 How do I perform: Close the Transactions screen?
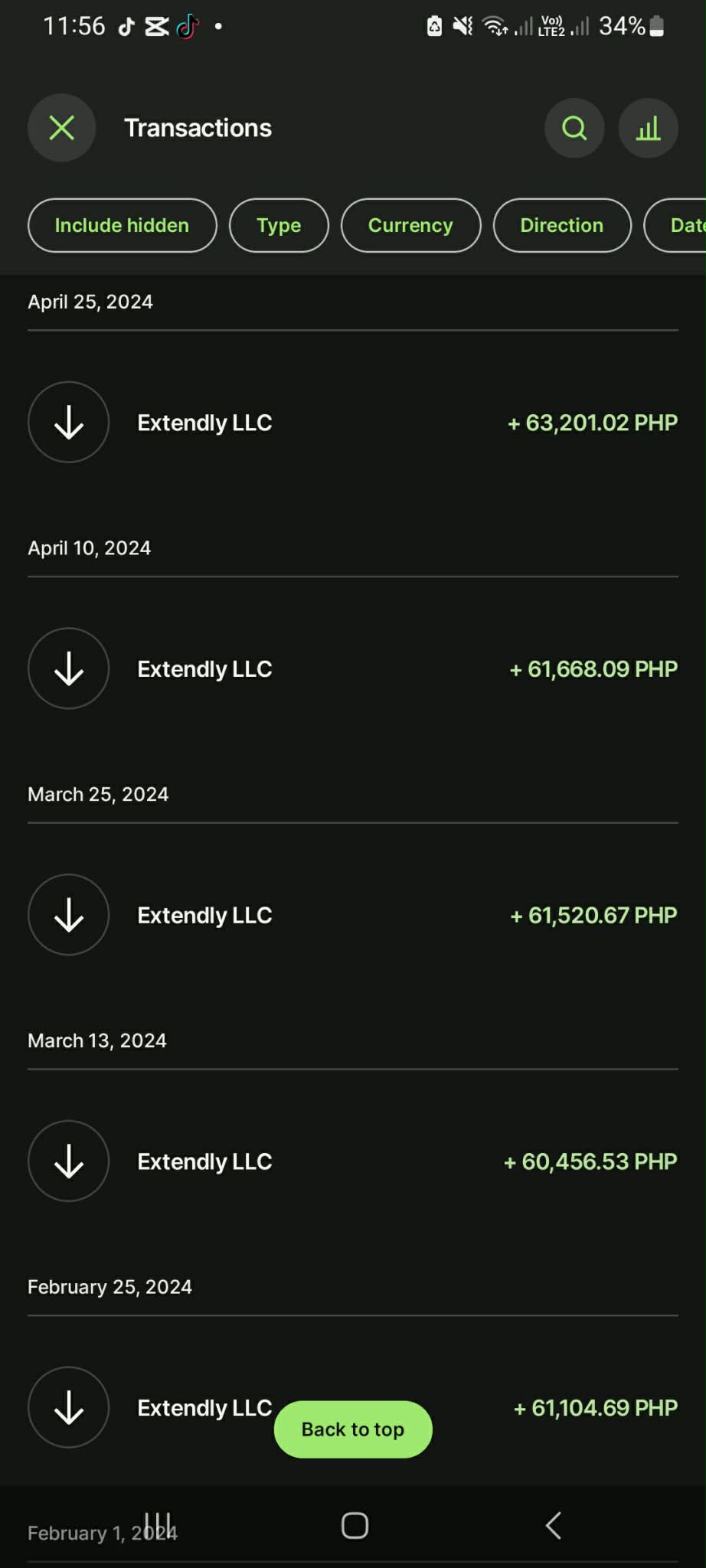(x=61, y=128)
